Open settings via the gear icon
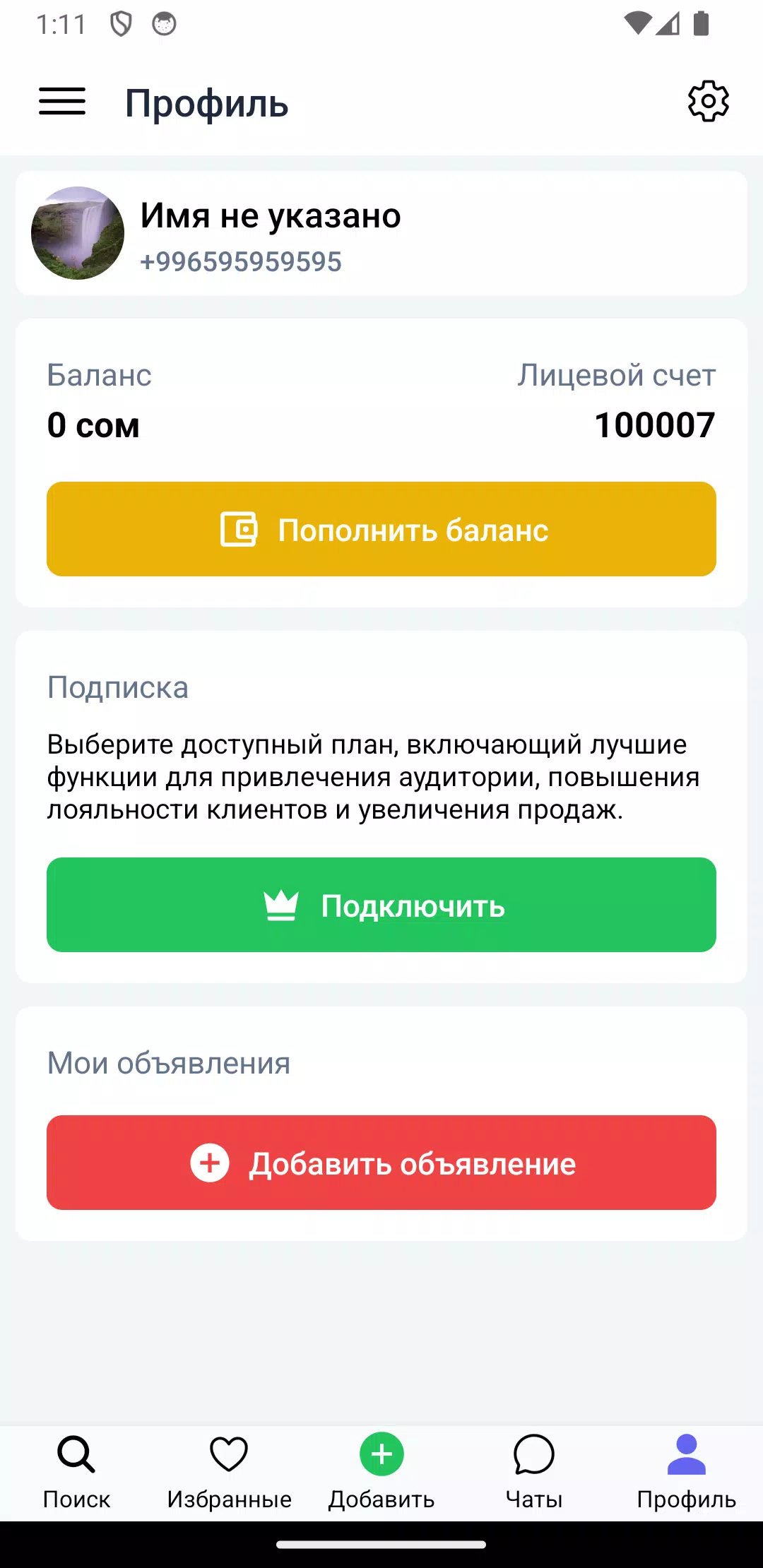Screen dimensions: 763x1568 (x=708, y=102)
